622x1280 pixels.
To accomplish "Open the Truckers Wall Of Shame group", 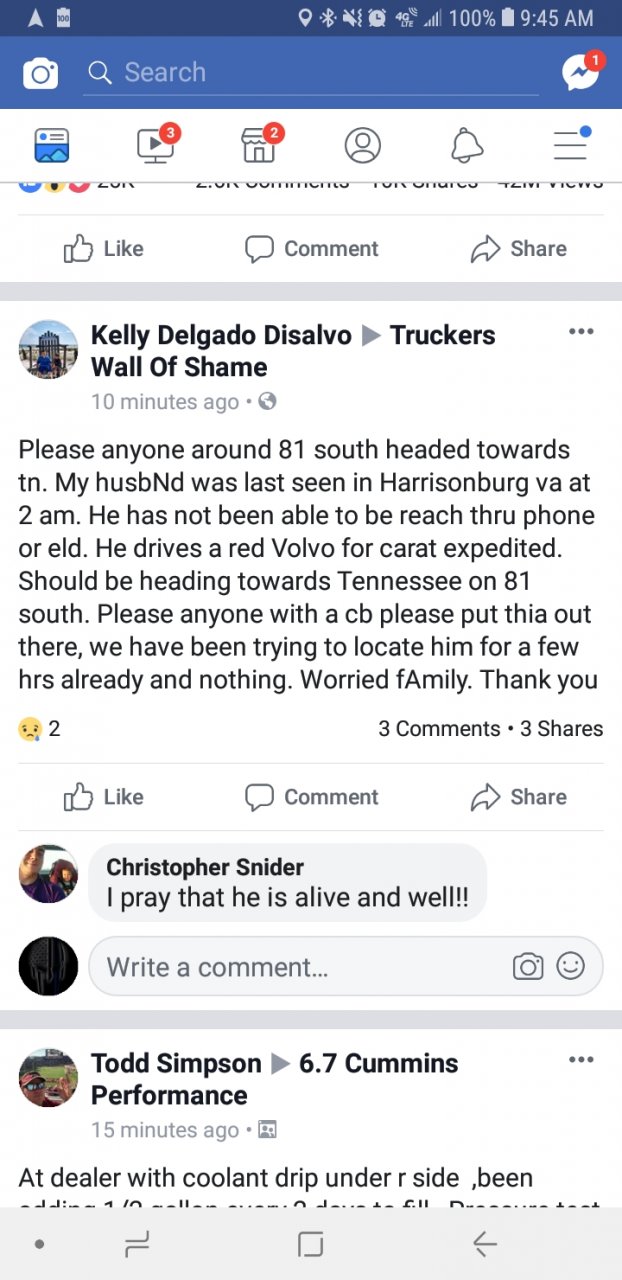I will [x=442, y=335].
